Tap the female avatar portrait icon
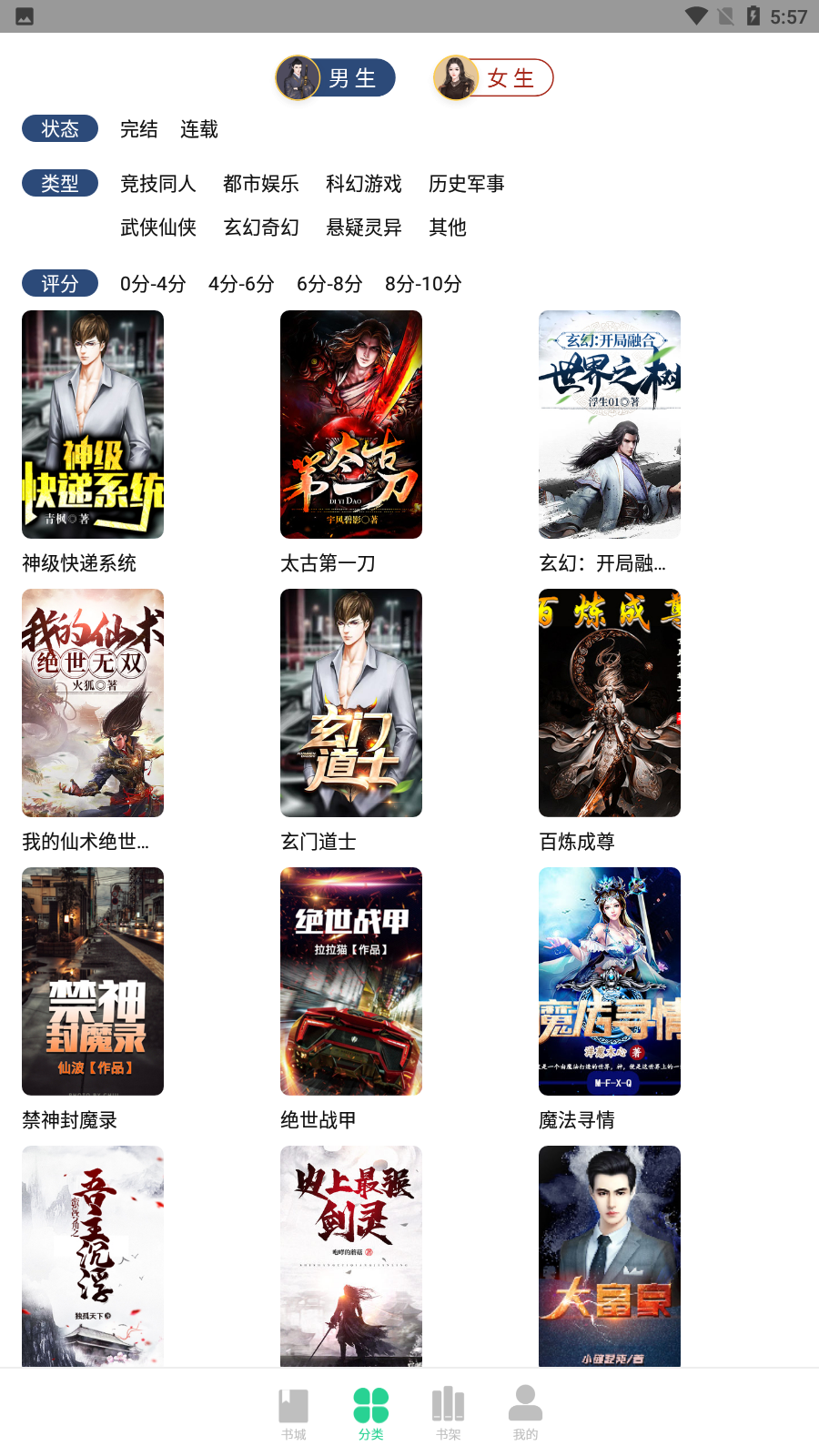This screenshot has height=1456, width=819. coord(455,77)
